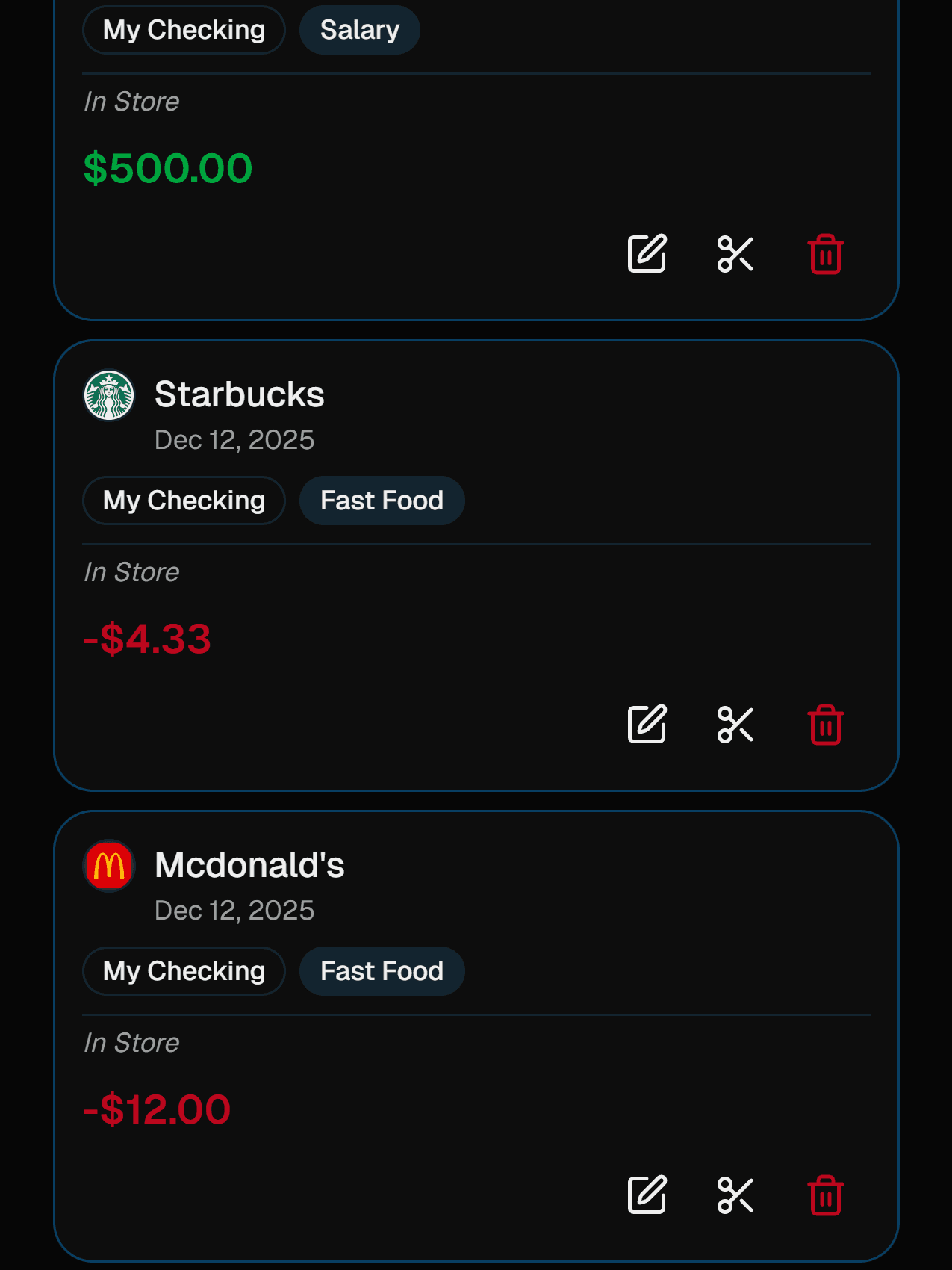This screenshot has height=1270, width=952.
Task: Open My Checking from the Starbucks card
Action: pyautogui.click(x=184, y=500)
